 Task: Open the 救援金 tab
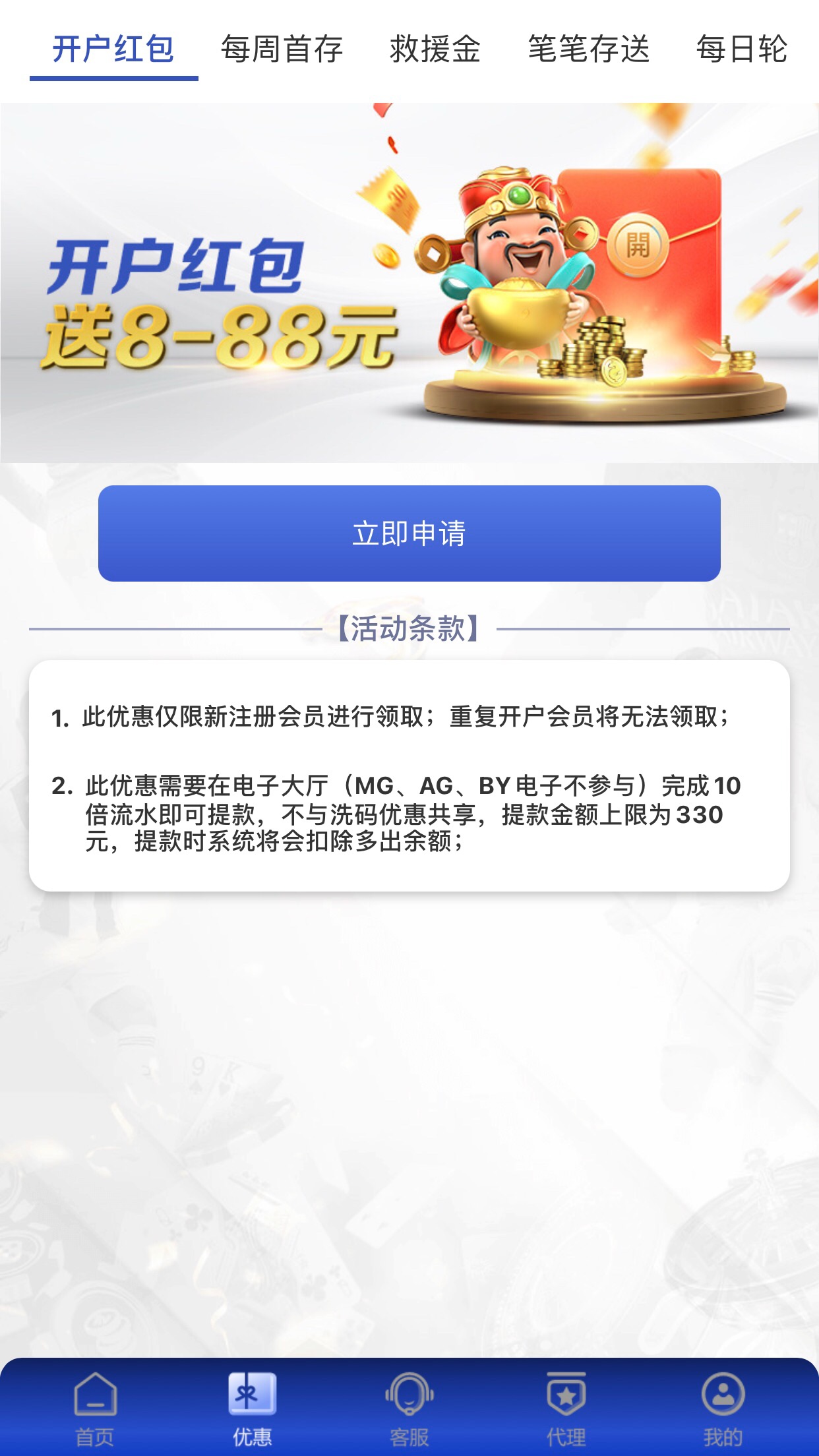pyautogui.click(x=435, y=49)
